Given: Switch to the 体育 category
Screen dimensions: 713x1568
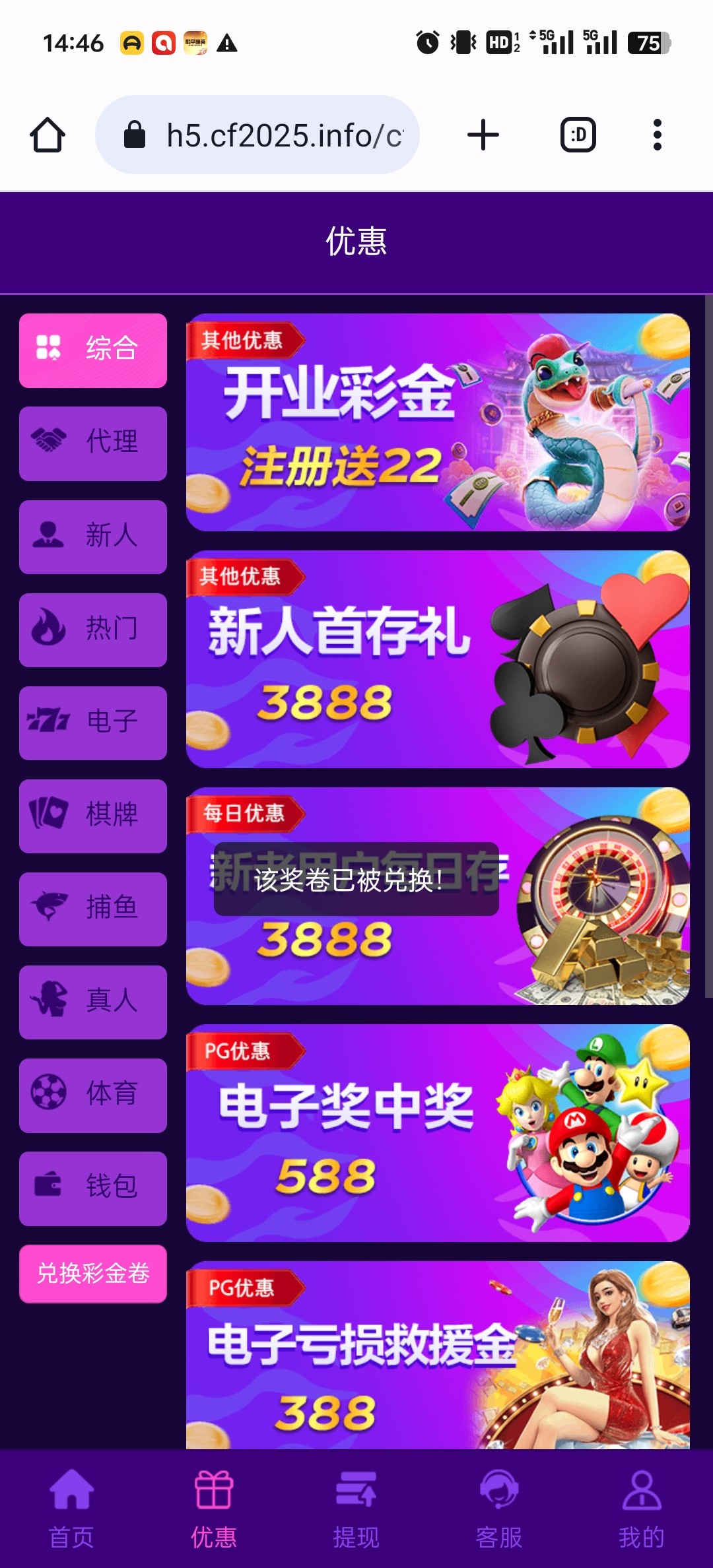Looking at the screenshot, I should coord(93,1095).
